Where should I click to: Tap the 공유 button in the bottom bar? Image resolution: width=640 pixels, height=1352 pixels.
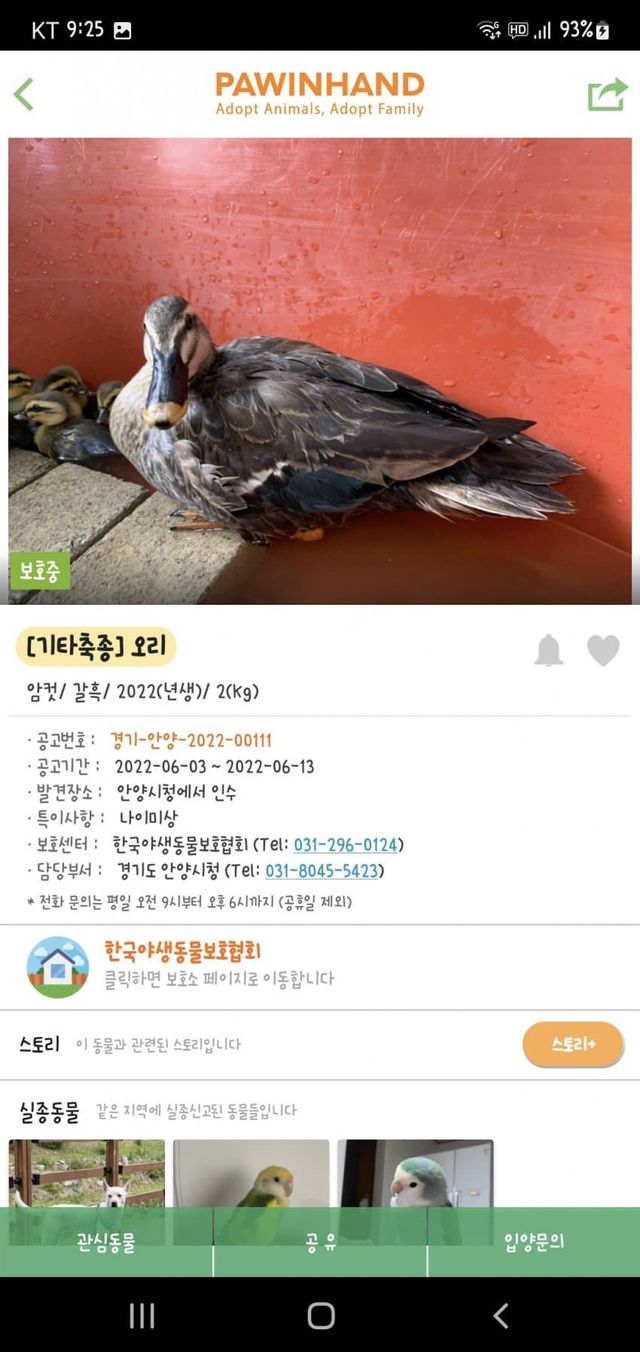320,1242
